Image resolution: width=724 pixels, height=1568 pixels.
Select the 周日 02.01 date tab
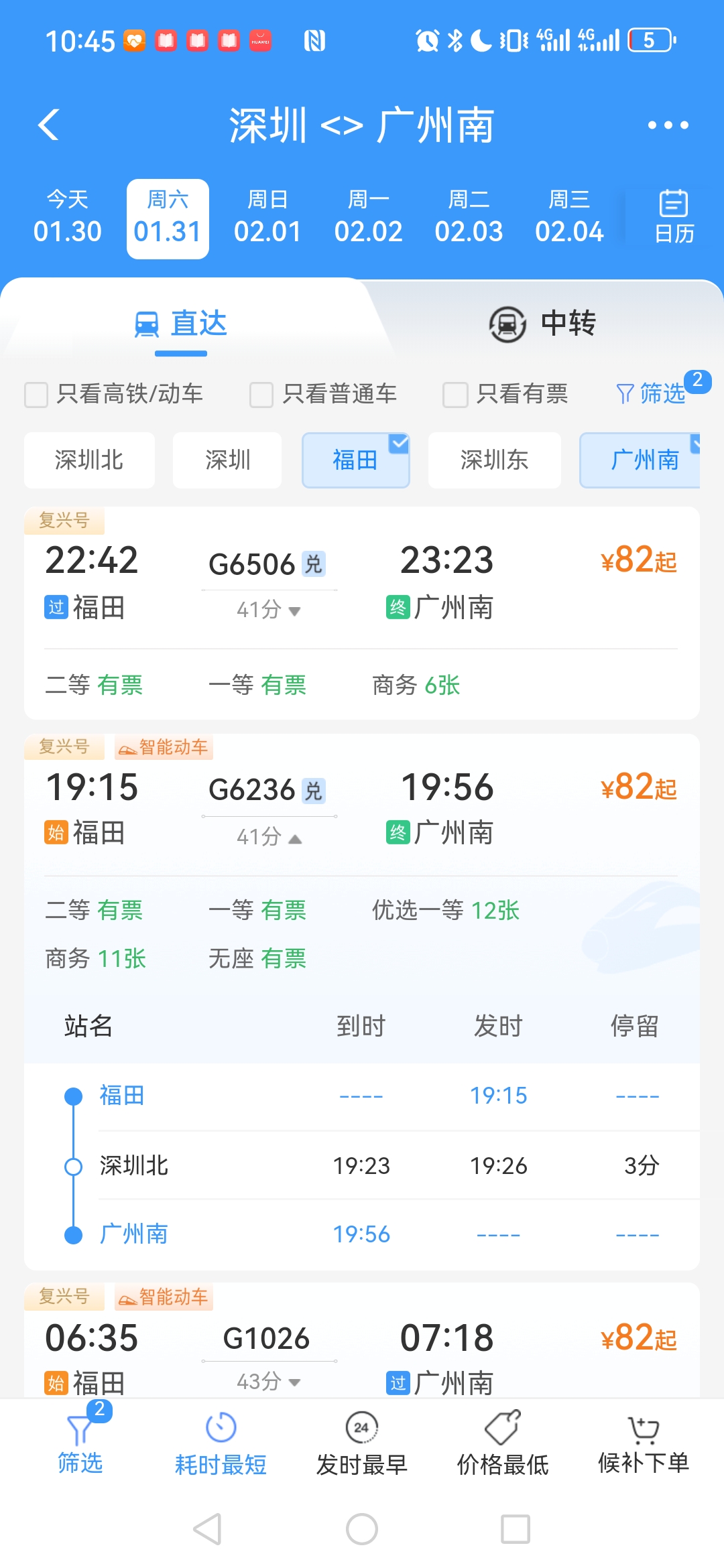[x=267, y=217]
